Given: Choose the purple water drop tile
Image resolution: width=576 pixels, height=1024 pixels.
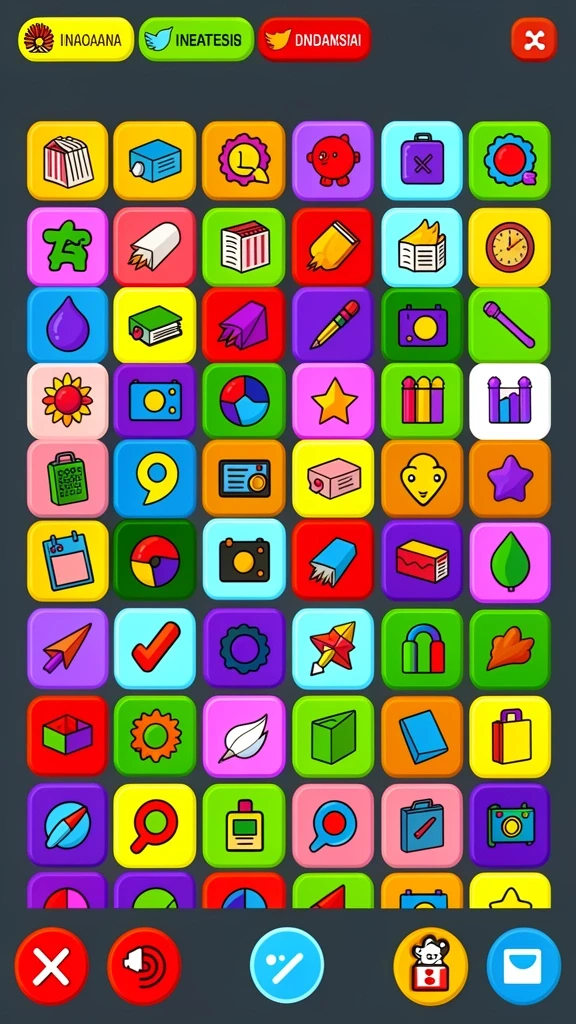Looking at the screenshot, I should [67, 325].
